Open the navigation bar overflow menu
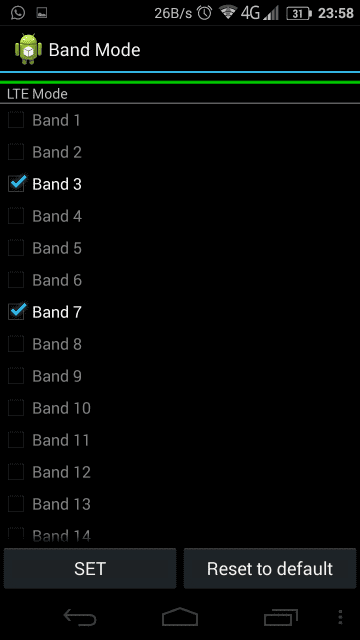 [340, 617]
